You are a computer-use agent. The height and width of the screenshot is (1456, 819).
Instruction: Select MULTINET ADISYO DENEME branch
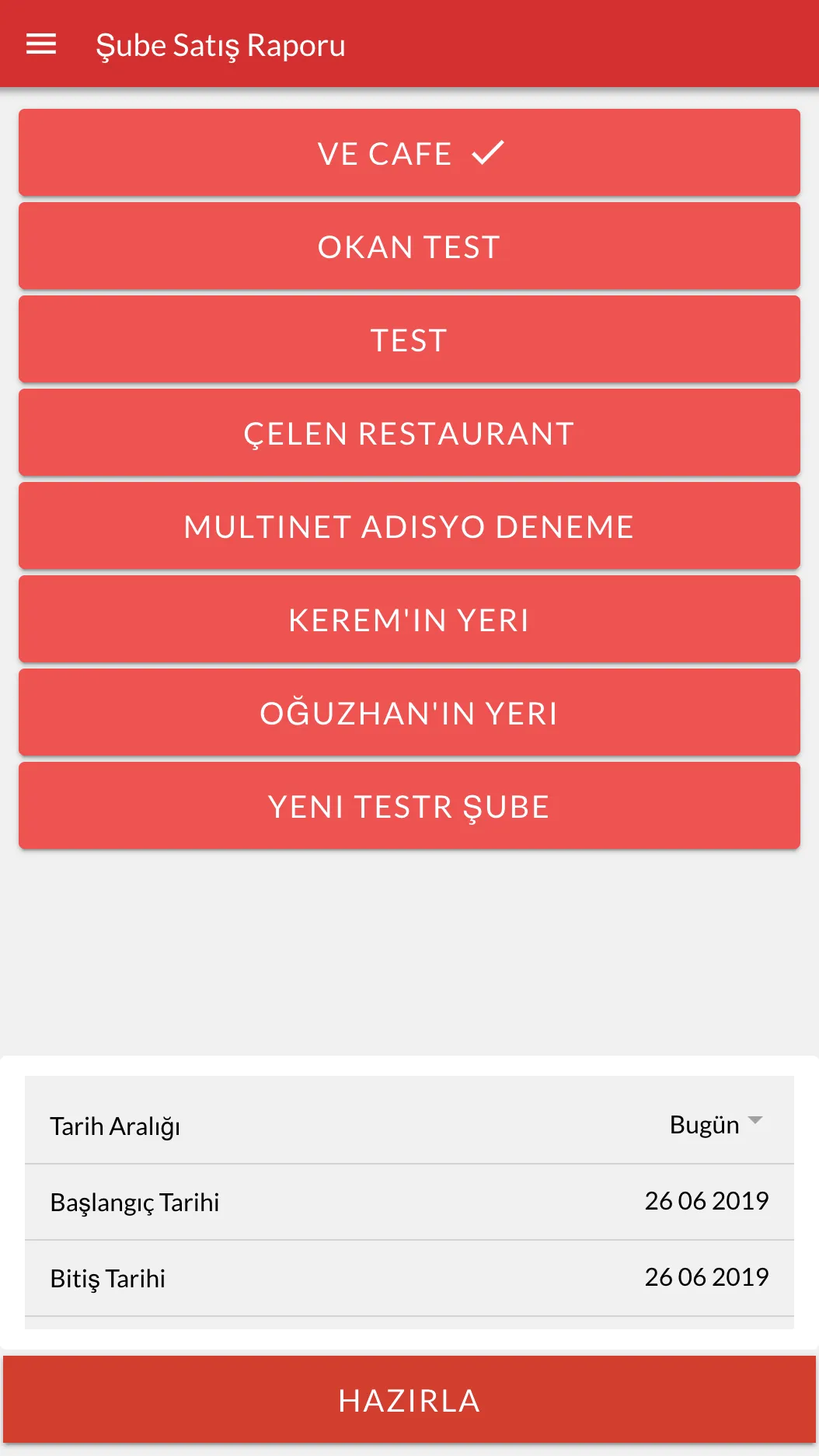[409, 525]
